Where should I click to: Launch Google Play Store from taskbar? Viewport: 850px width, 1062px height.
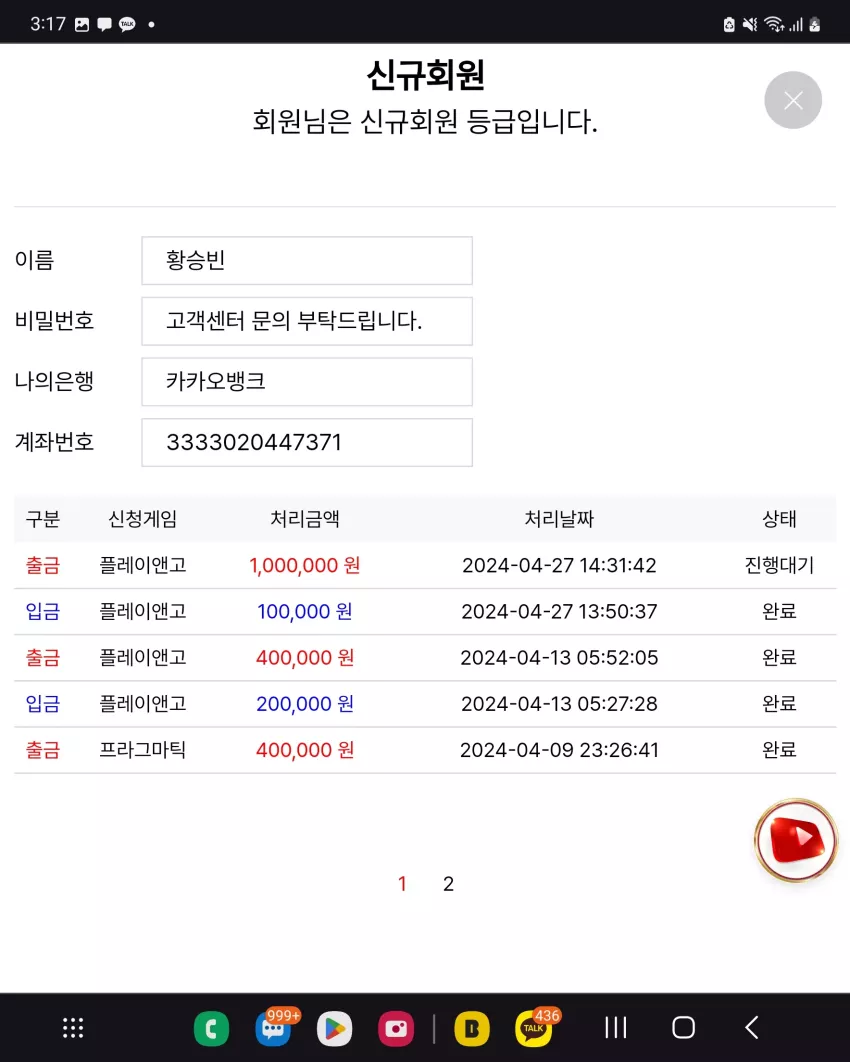point(335,1029)
